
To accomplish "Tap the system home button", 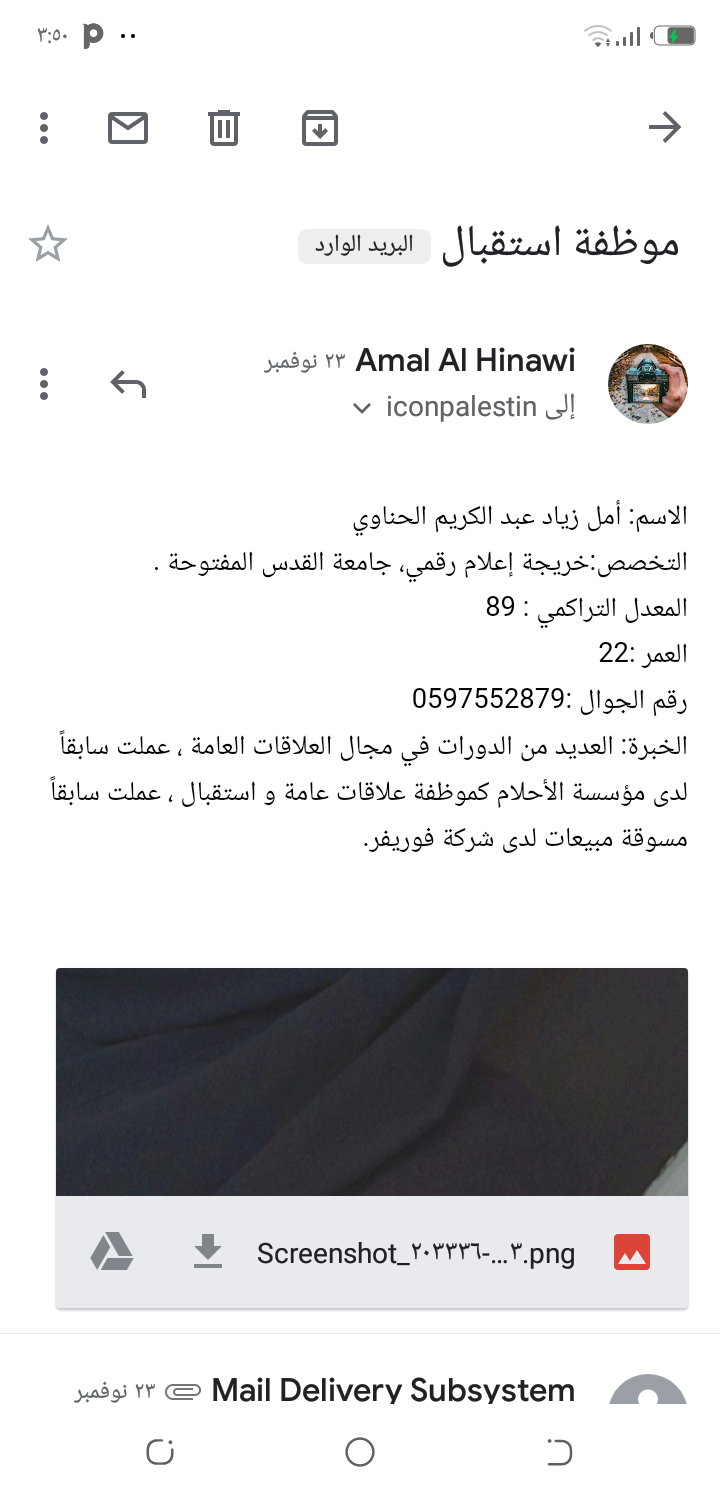I will pyautogui.click(x=360, y=1452).
